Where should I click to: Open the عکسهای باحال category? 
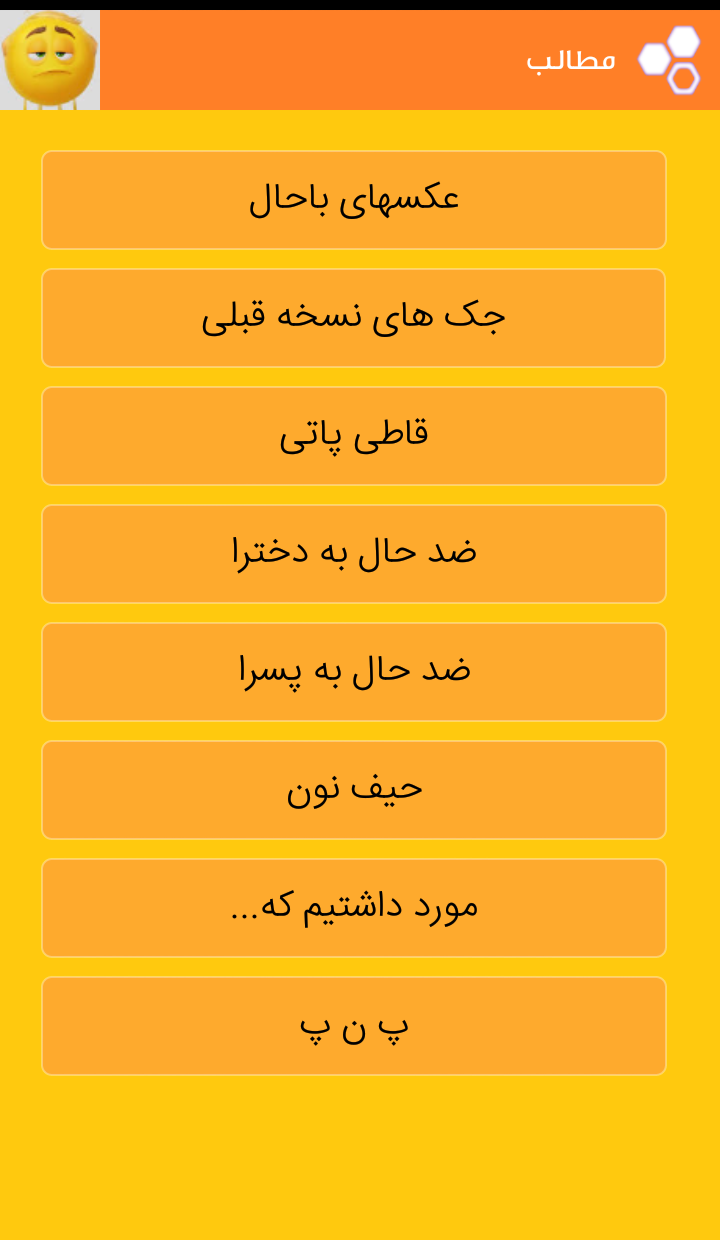pos(354,200)
